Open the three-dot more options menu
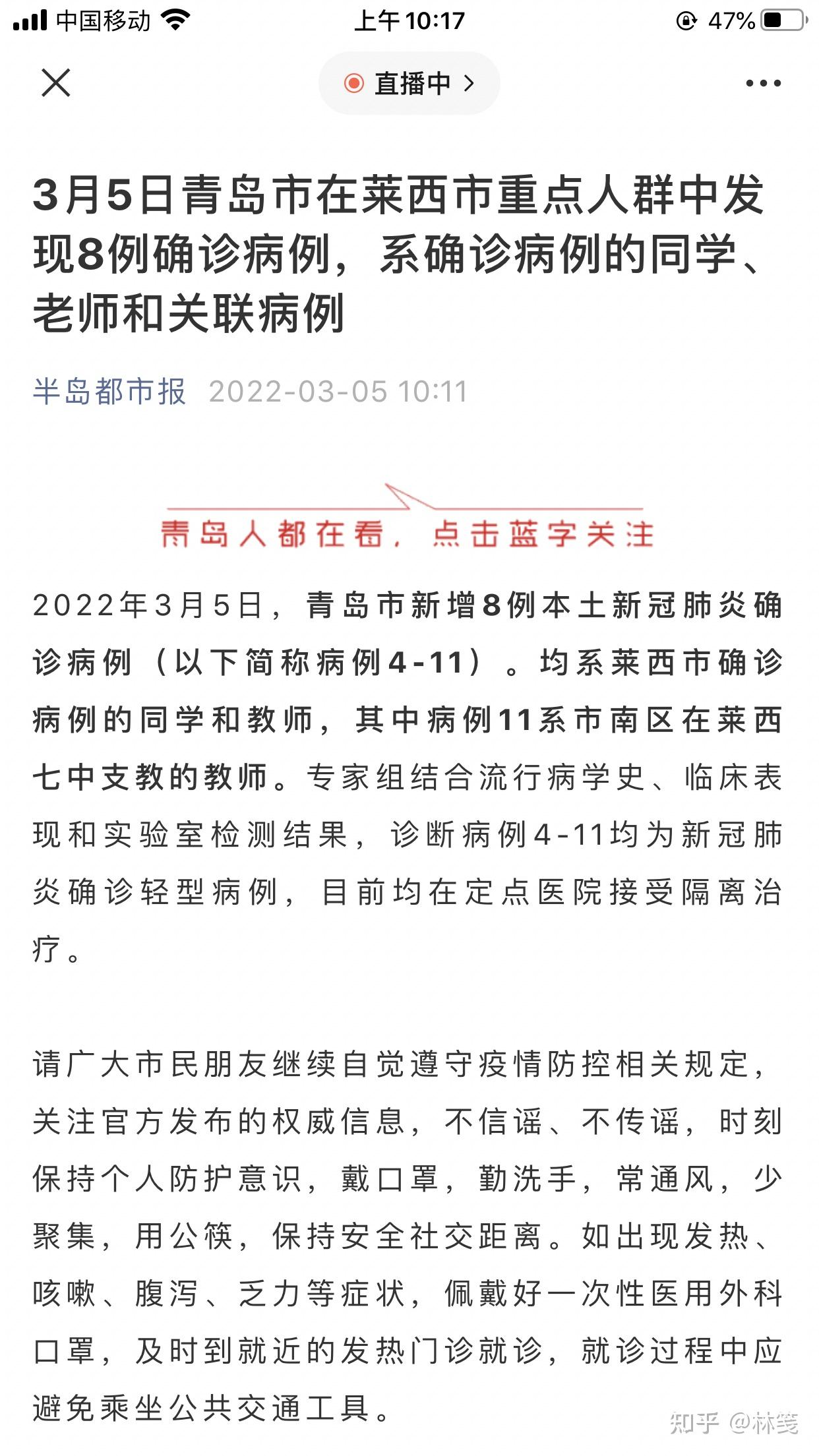Viewport: 819px width, 1456px height. pos(763,83)
